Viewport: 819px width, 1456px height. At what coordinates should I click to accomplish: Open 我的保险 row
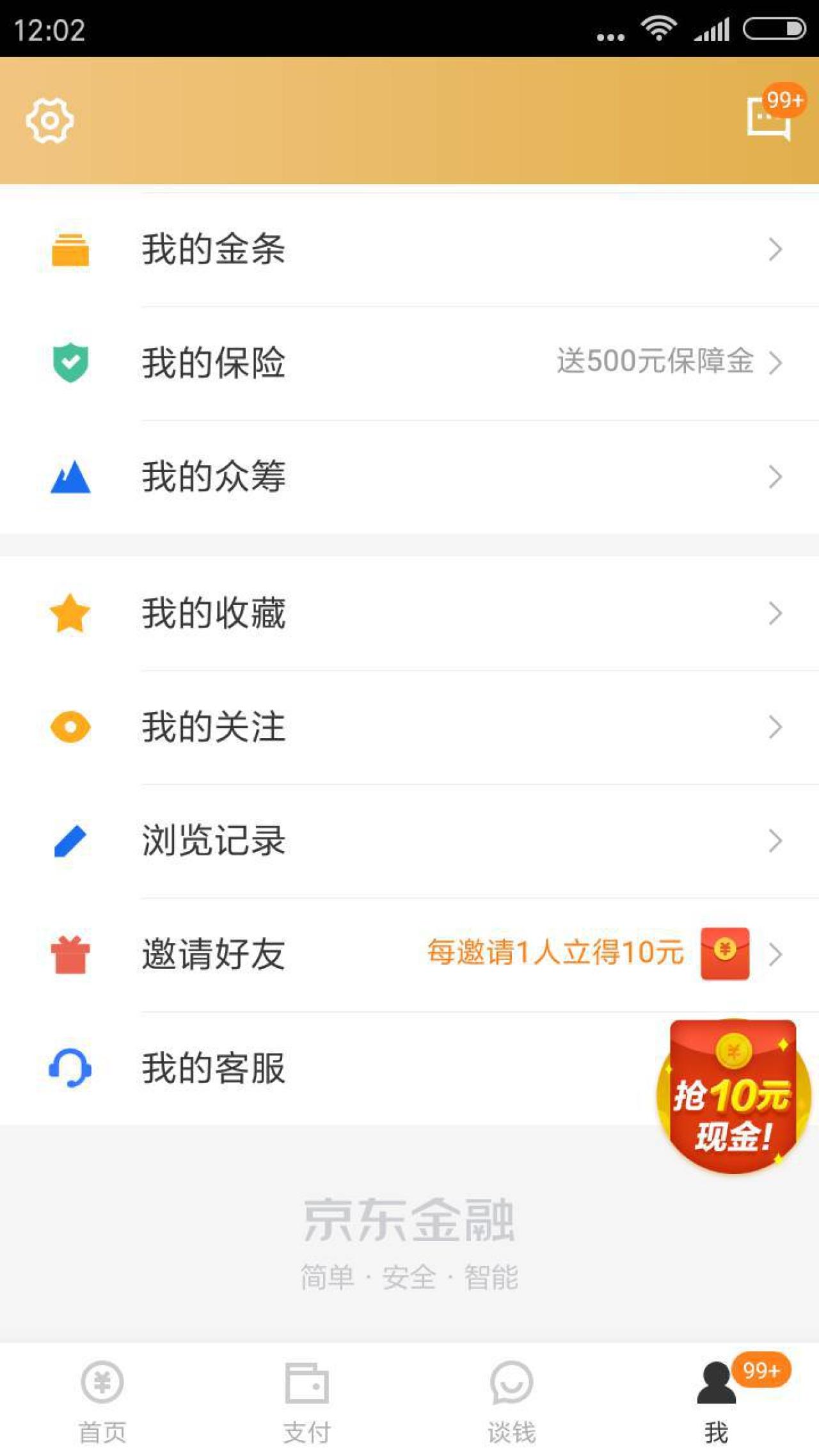click(409, 362)
